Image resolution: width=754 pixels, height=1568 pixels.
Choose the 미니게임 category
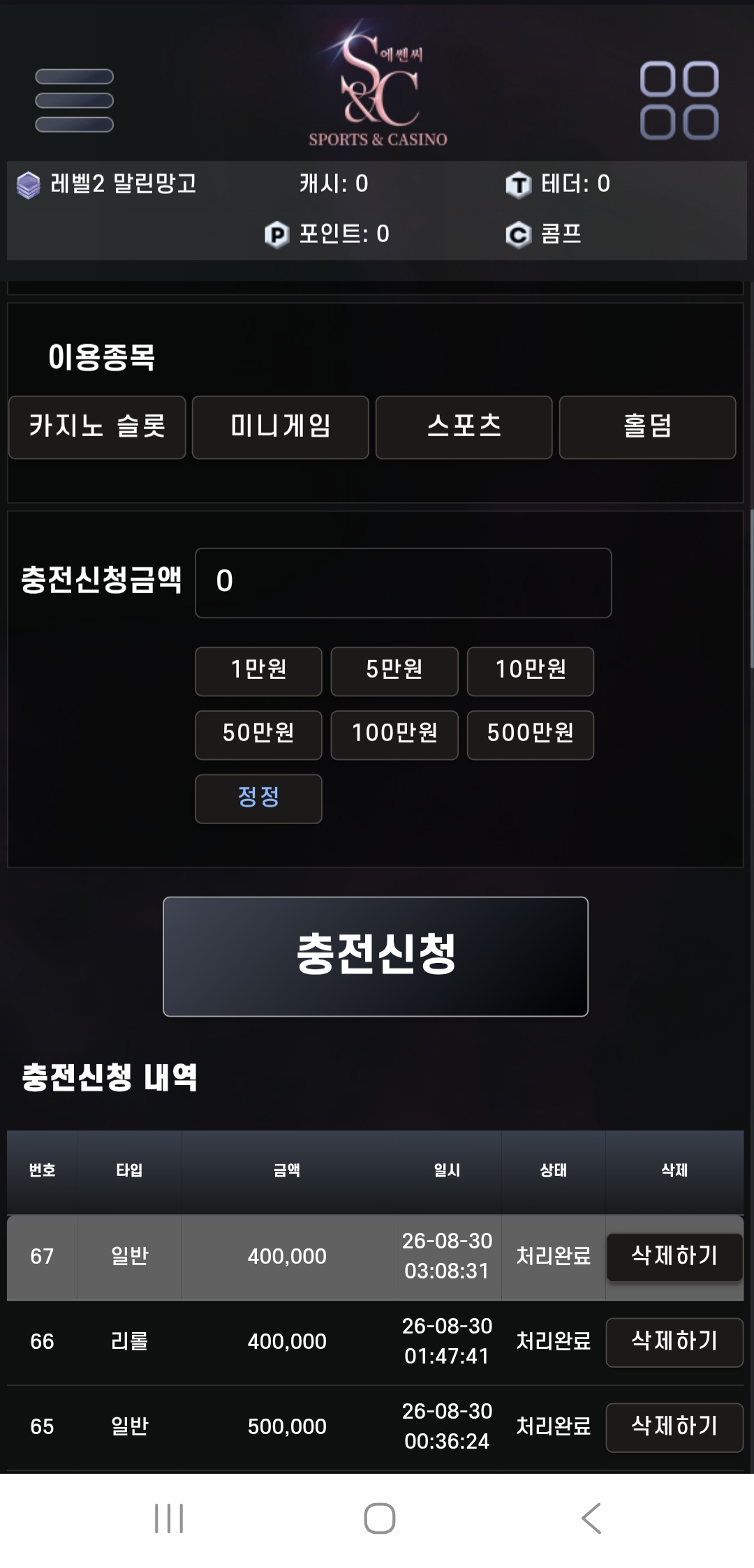tap(281, 427)
